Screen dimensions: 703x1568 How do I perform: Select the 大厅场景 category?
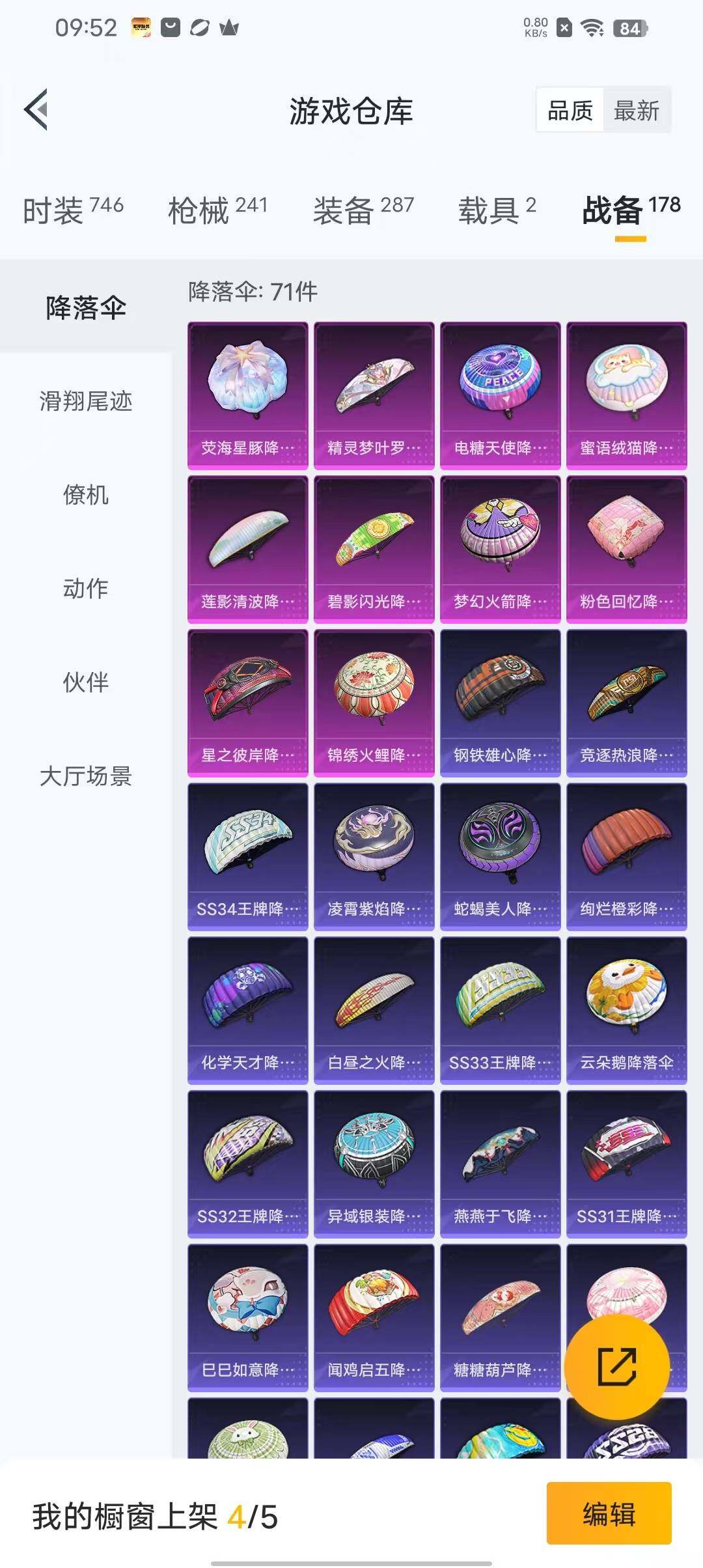[x=86, y=776]
